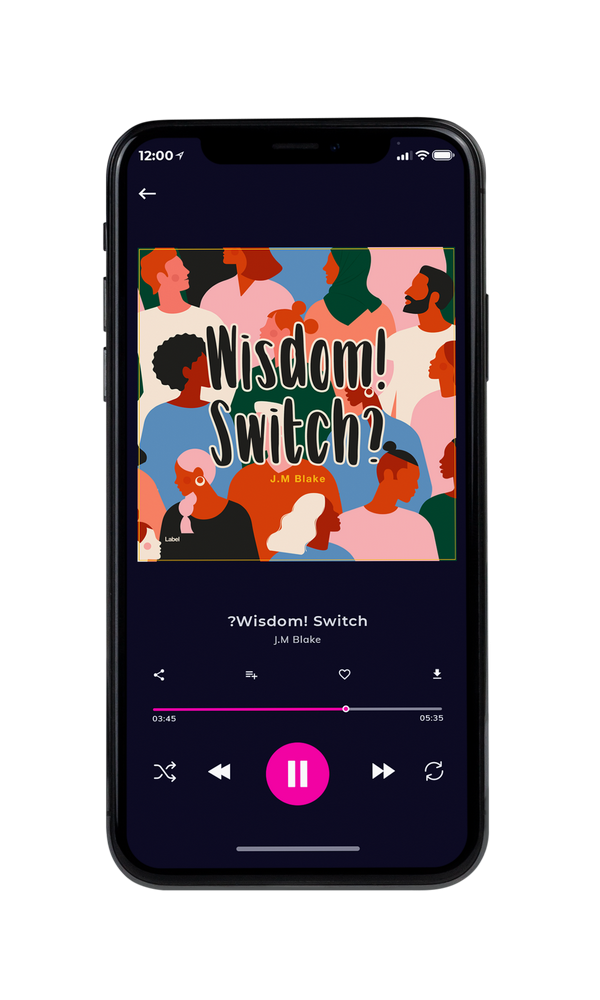The width and height of the screenshot is (600, 1000).
Task: Skip forward to the next track
Action: 383,771
